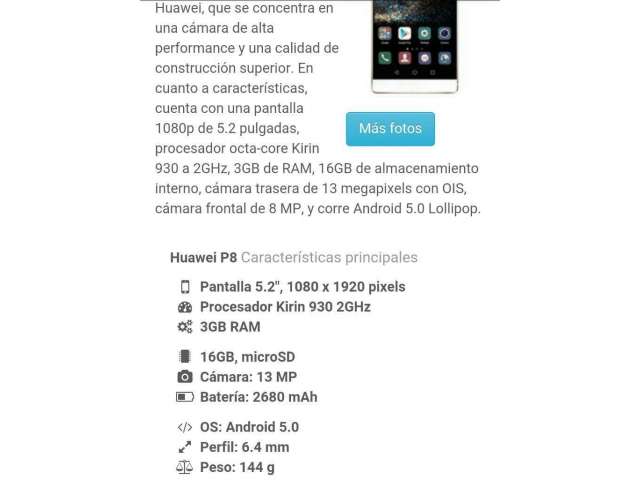
Task: Tap the Más fotos button
Action: click(x=390, y=129)
